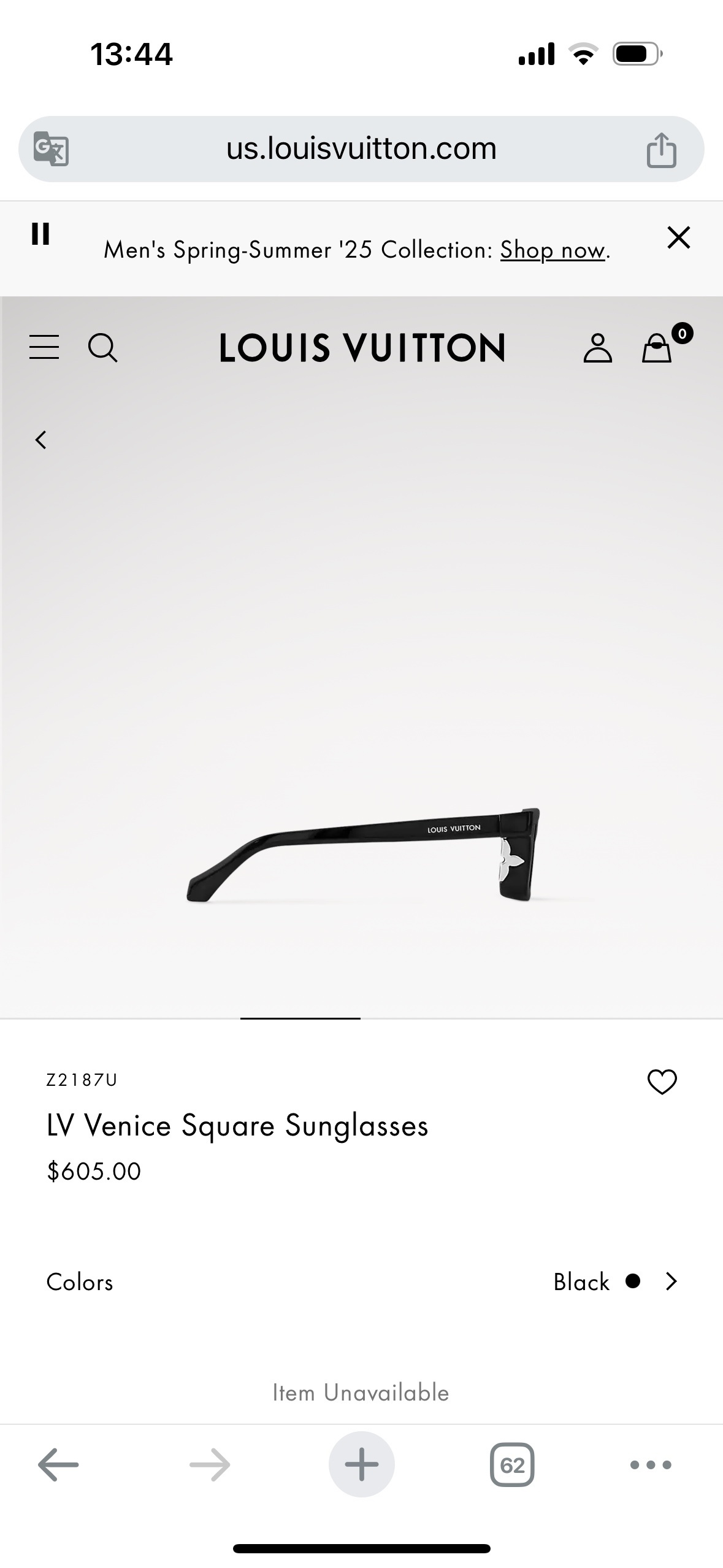
Task: Open the page translate icon
Action: tap(51, 148)
